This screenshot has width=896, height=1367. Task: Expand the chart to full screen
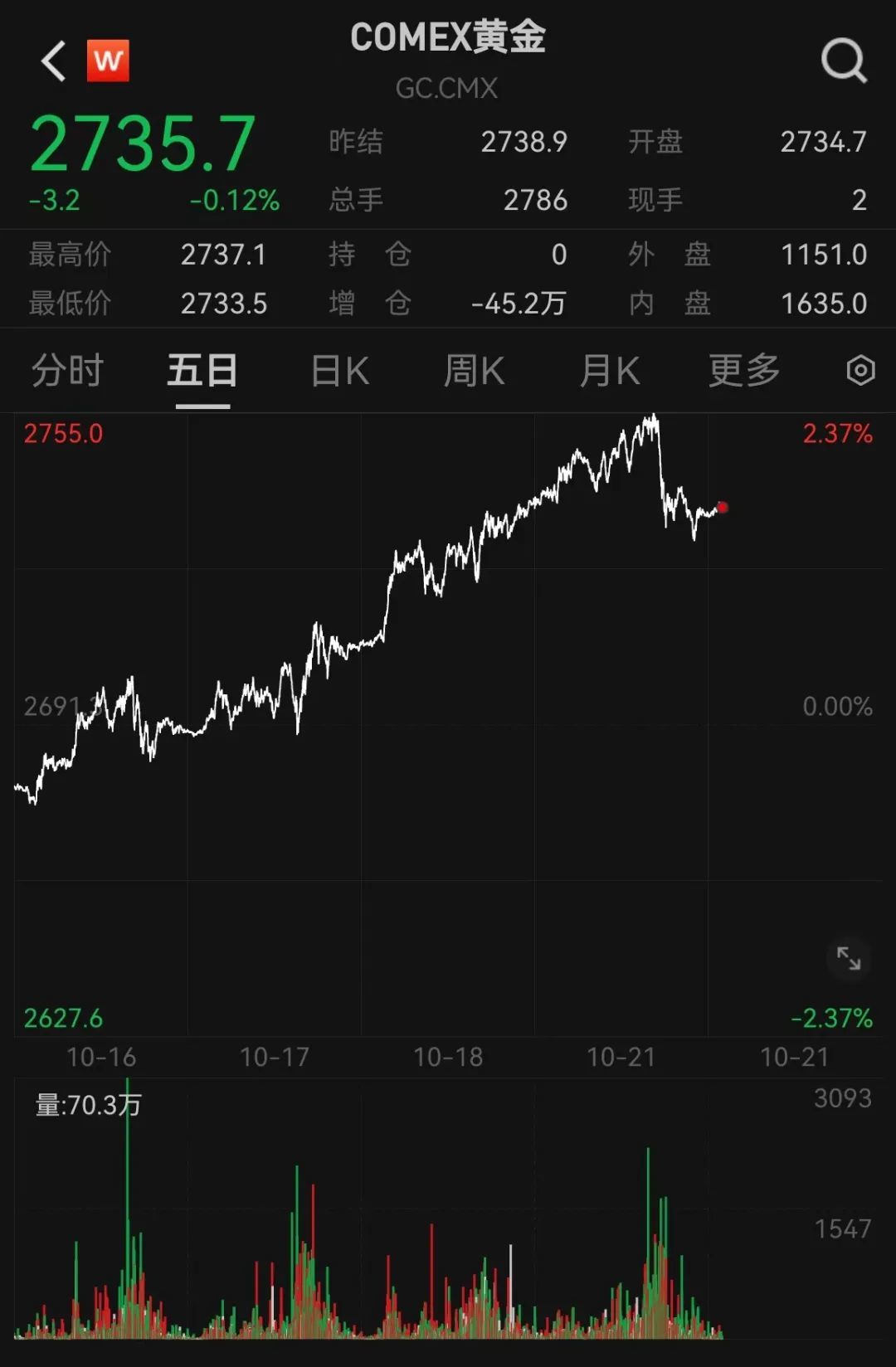(849, 959)
